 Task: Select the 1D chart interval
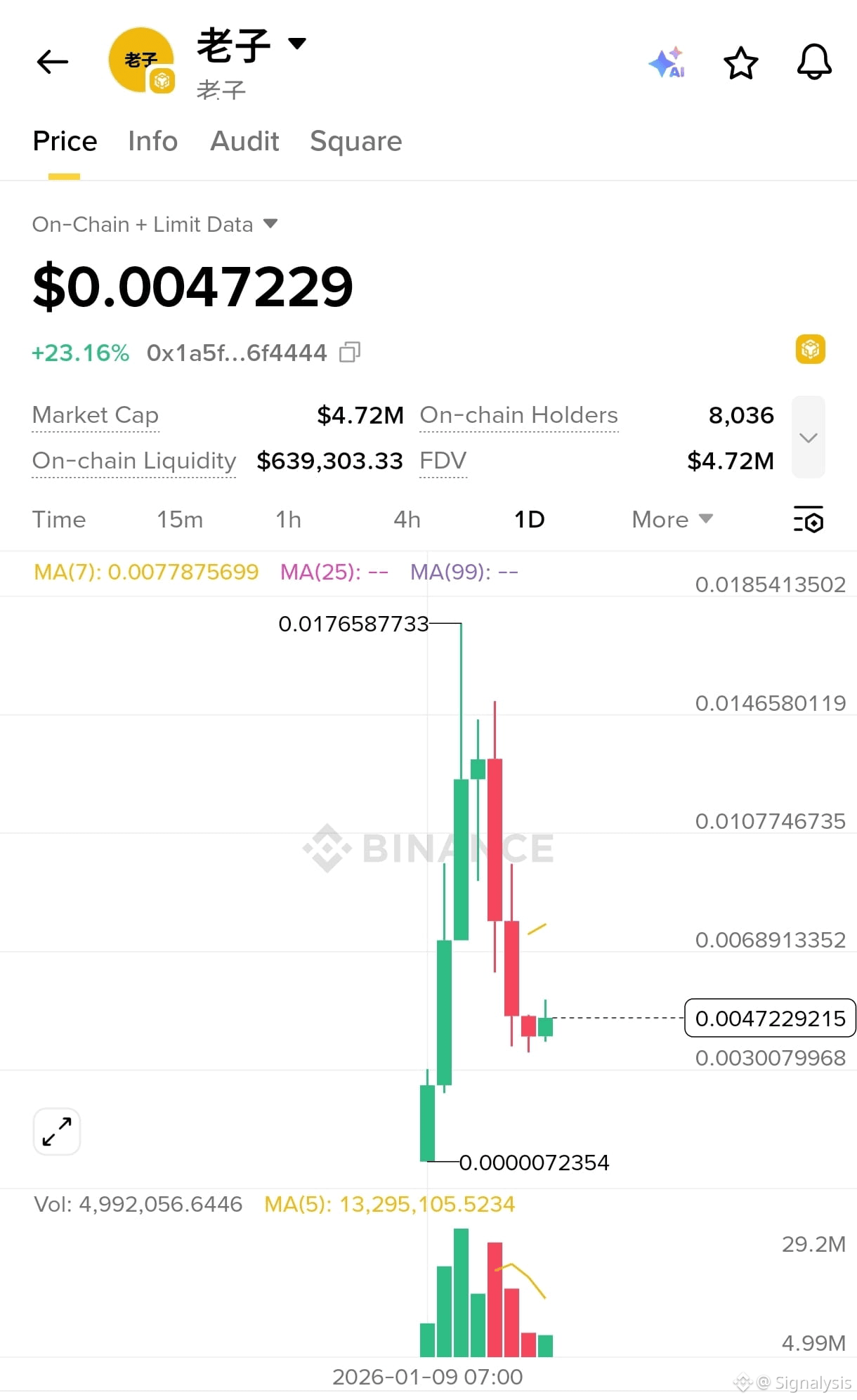tap(529, 520)
